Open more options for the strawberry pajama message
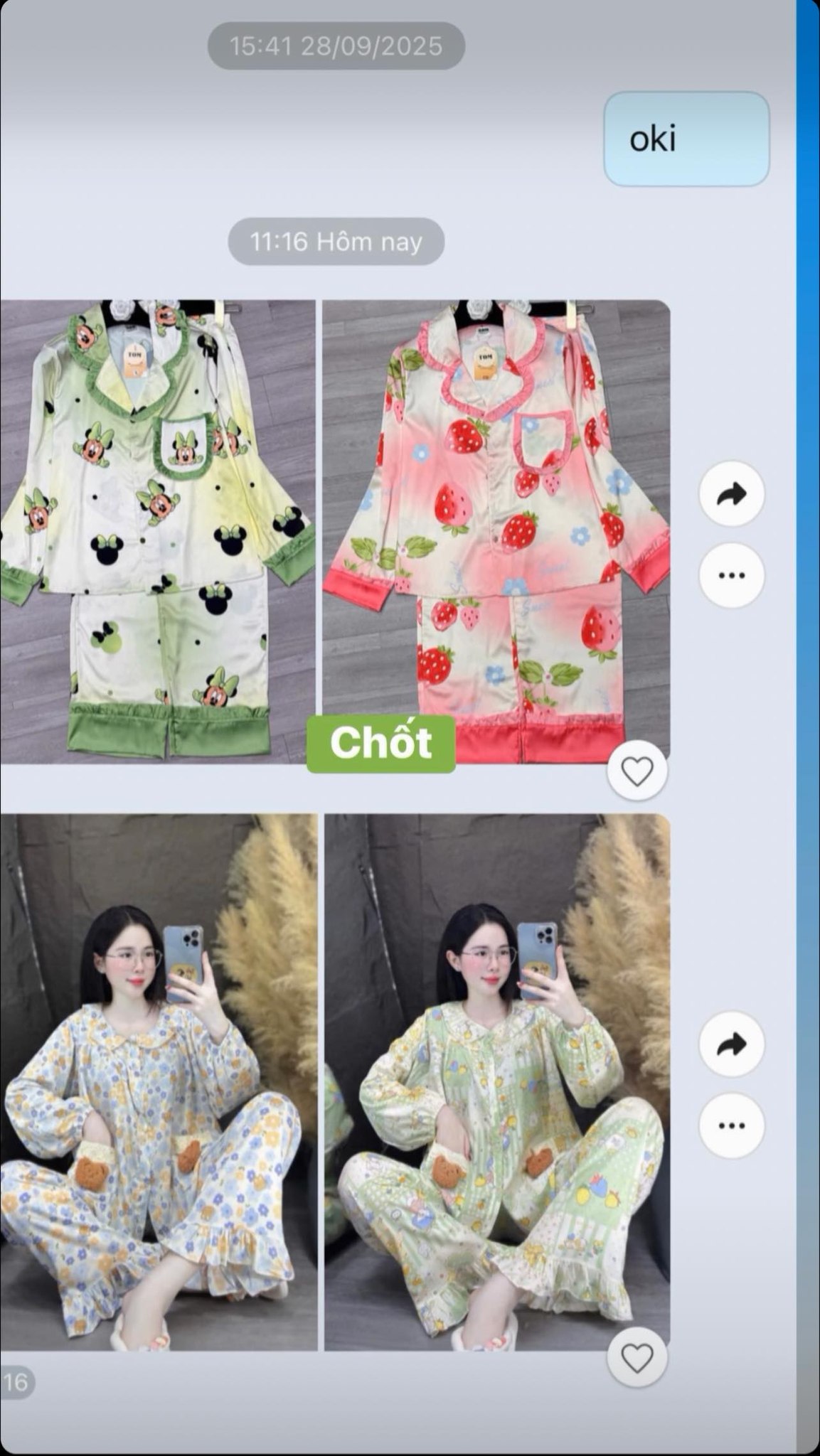Image resolution: width=820 pixels, height=1456 pixels. (x=731, y=575)
